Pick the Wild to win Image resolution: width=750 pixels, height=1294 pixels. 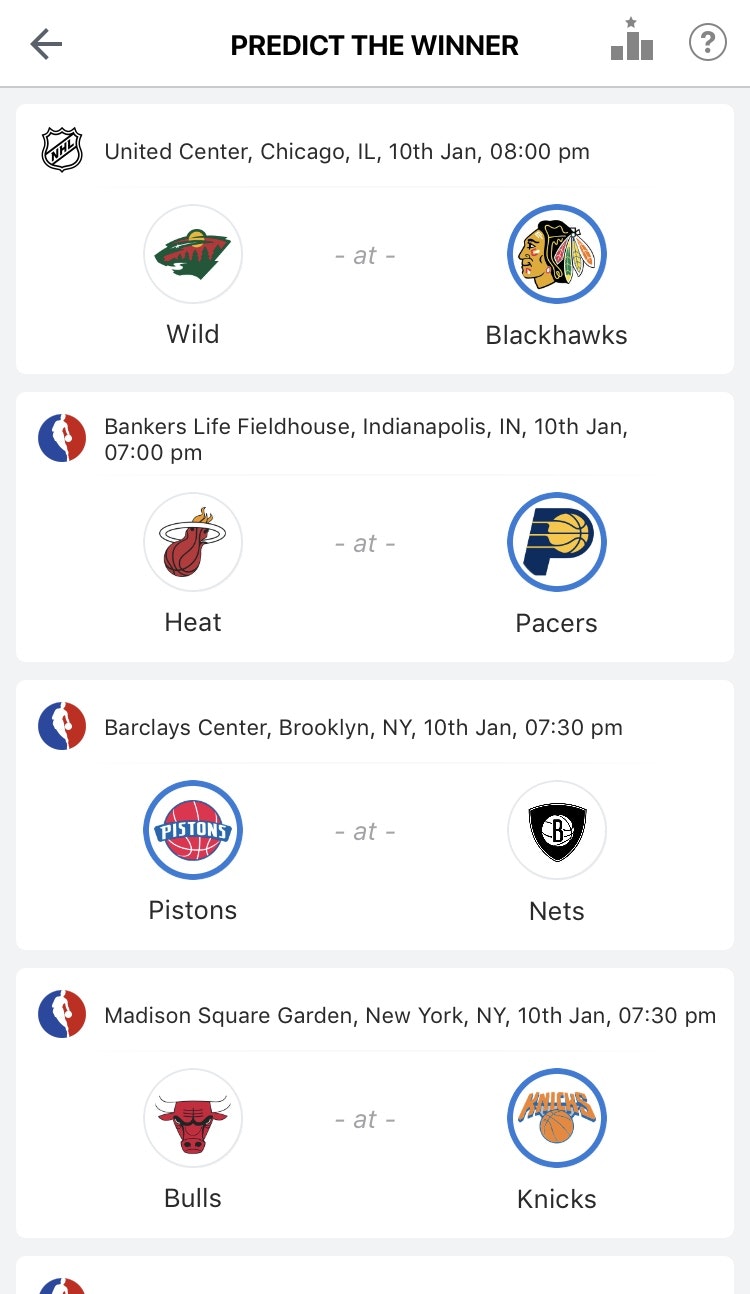[x=193, y=254]
